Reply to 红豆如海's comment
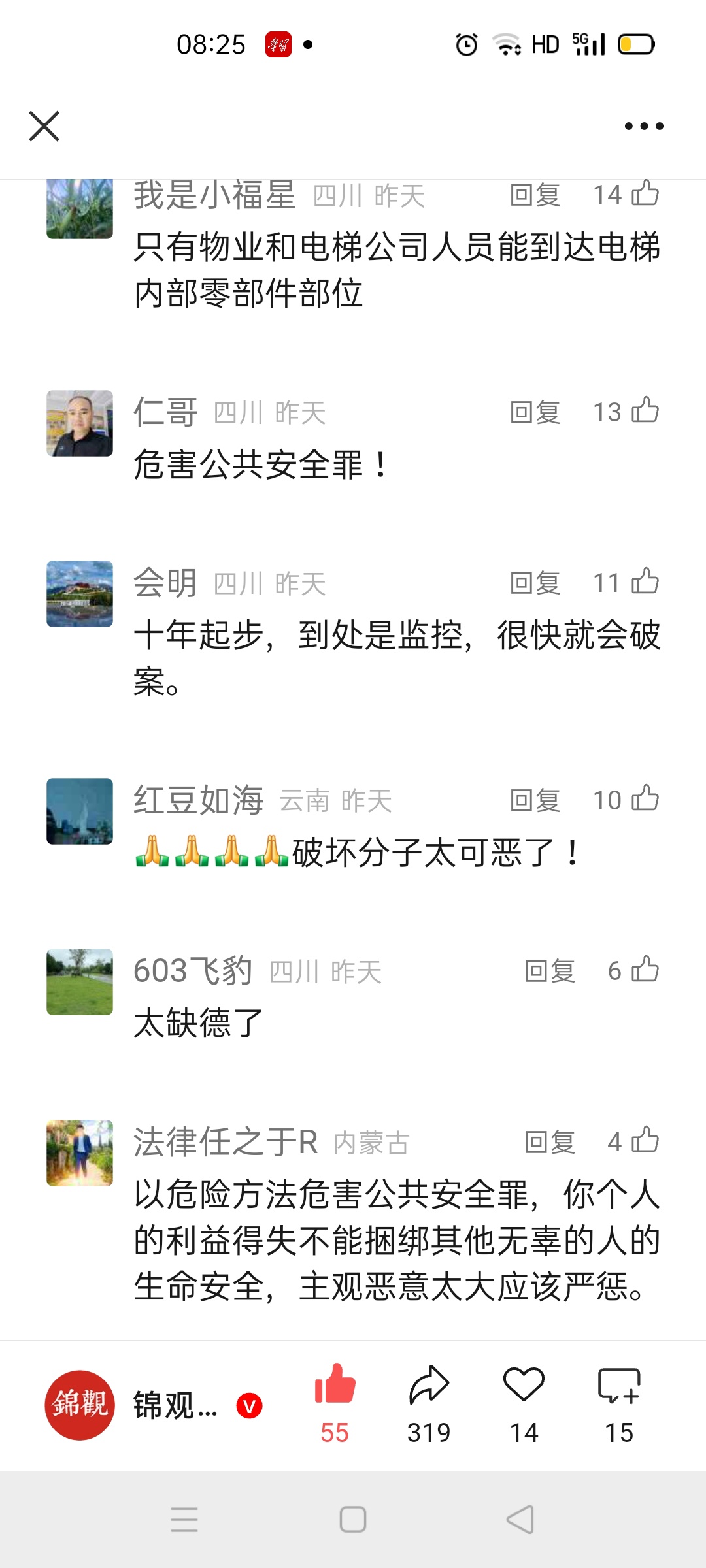Viewport: 706px width, 1568px height. pyautogui.click(x=535, y=800)
